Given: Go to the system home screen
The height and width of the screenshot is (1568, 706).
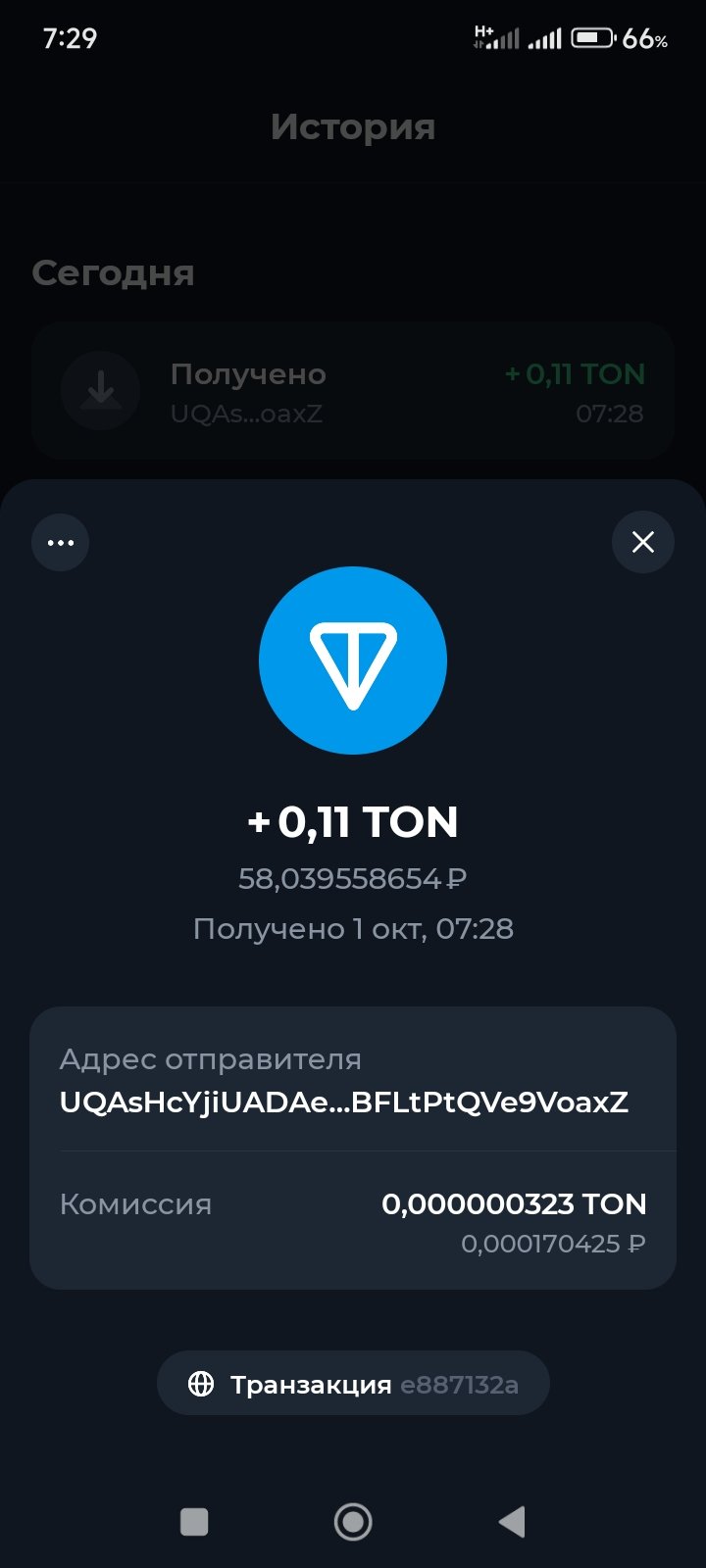Looking at the screenshot, I should (x=353, y=1522).
